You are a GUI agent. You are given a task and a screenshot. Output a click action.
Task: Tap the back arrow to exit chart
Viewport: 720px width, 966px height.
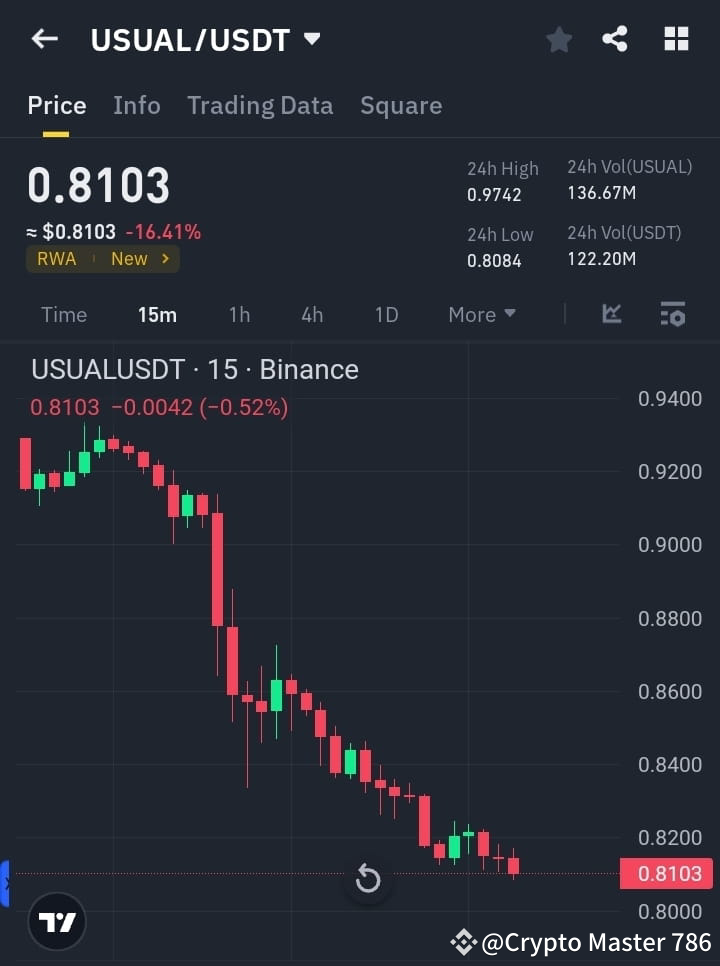pos(43,38)
